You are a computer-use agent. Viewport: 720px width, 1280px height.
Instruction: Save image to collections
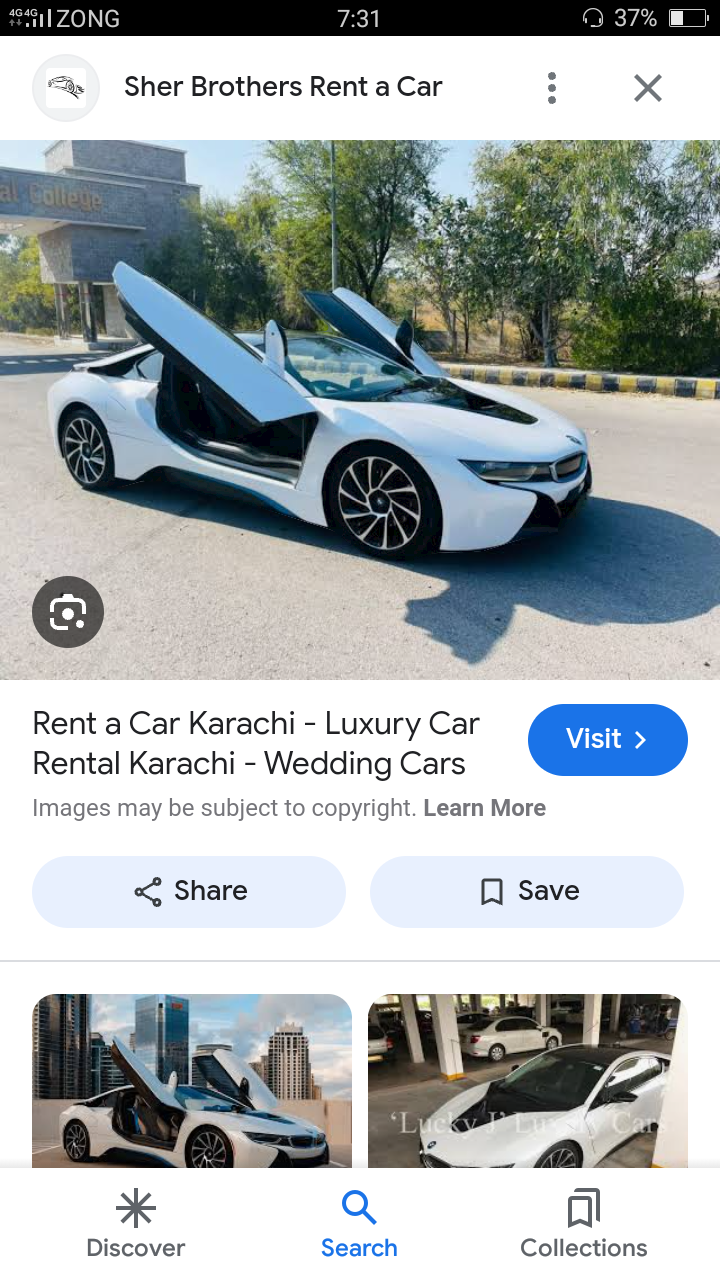tap(527, 891)
